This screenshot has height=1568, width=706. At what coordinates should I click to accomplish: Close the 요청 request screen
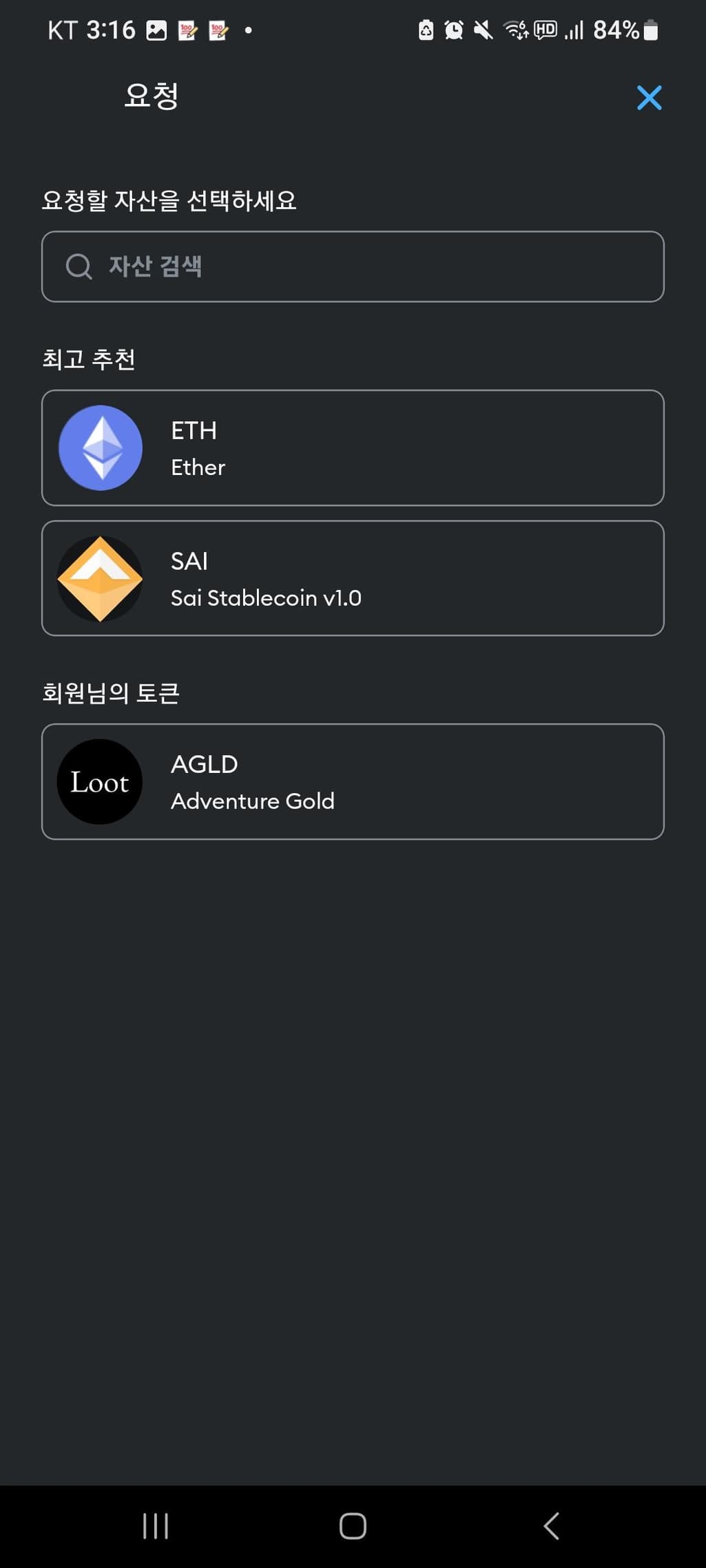coord(649,98)
